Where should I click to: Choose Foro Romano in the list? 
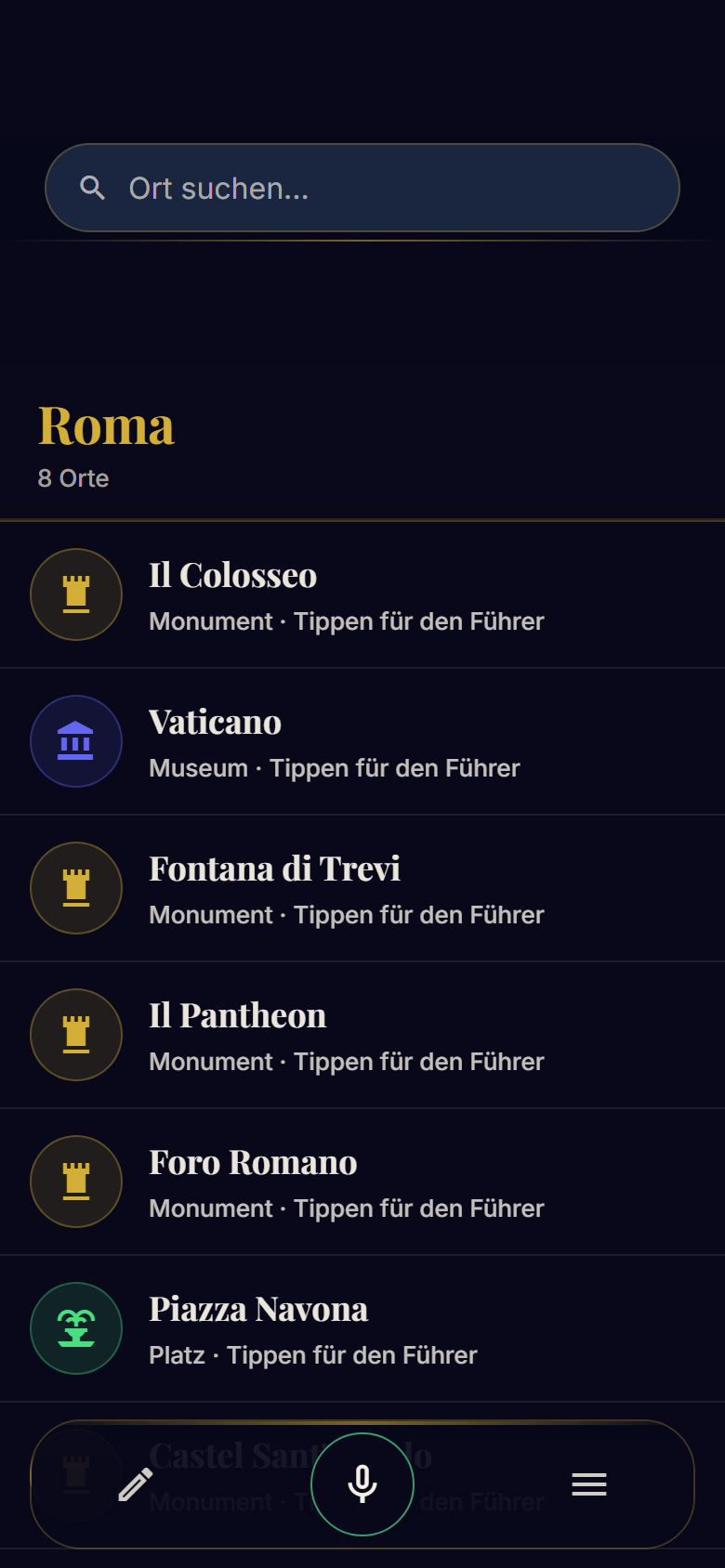[362, 1182]
